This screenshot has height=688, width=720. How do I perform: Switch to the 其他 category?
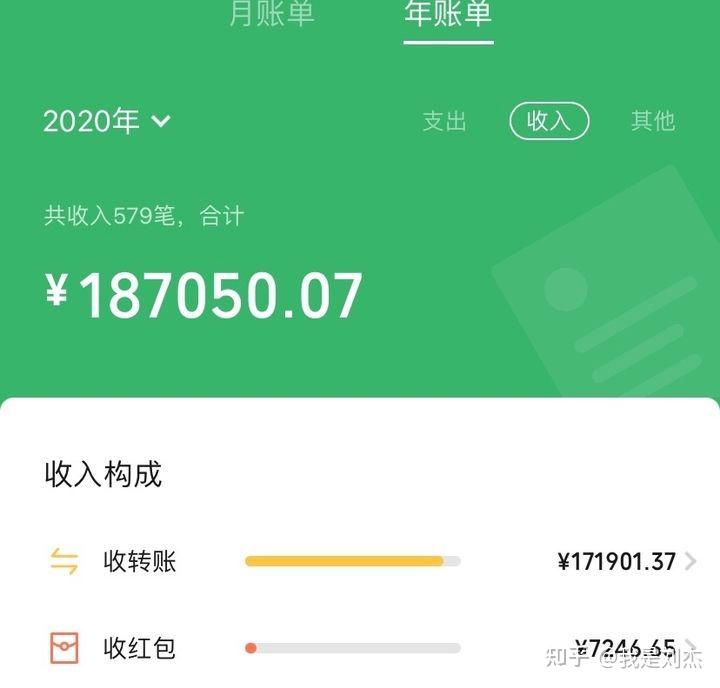pyautogui.click(x=653, y=121)
